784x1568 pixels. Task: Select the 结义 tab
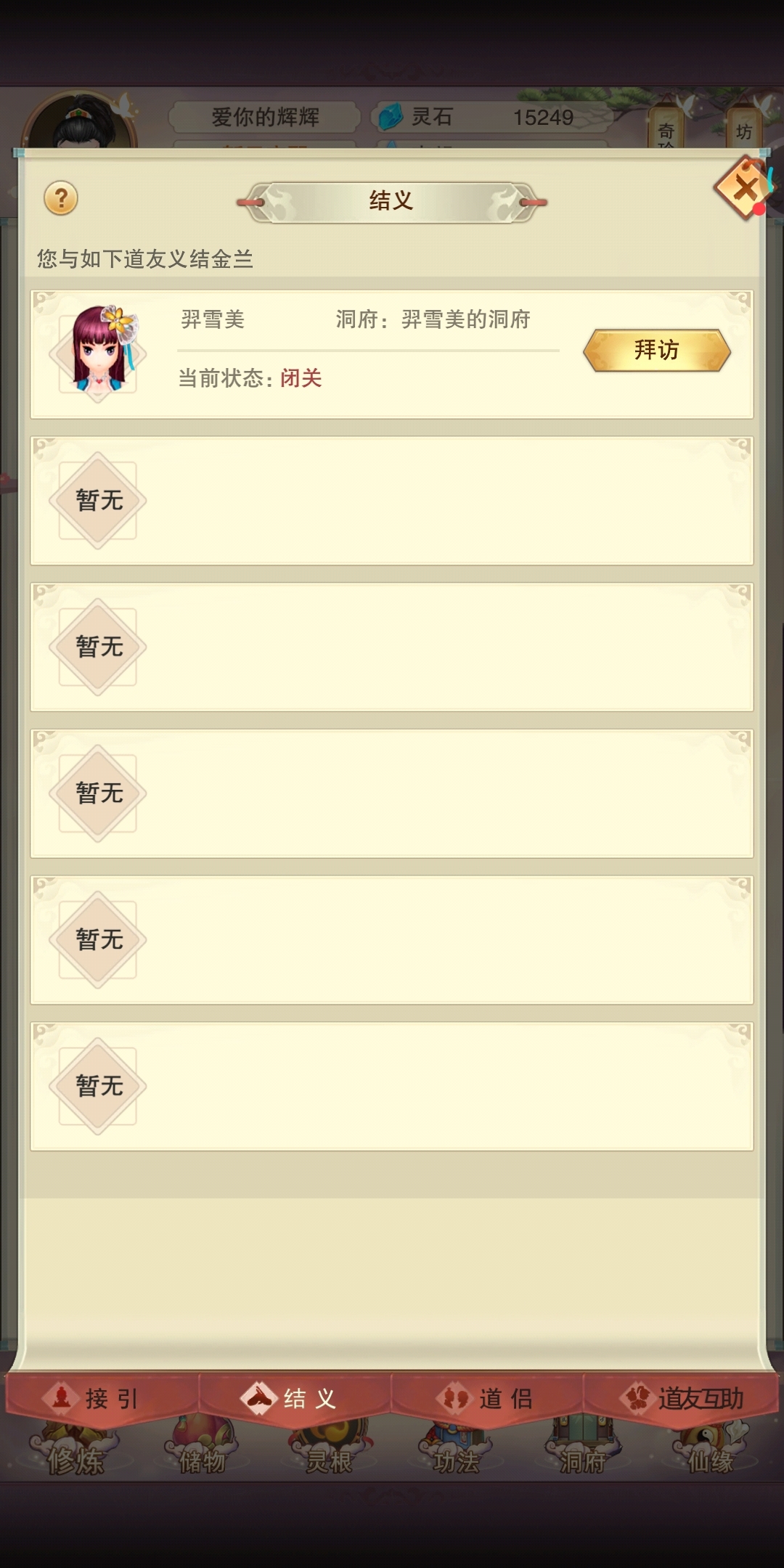[294, 1398]
